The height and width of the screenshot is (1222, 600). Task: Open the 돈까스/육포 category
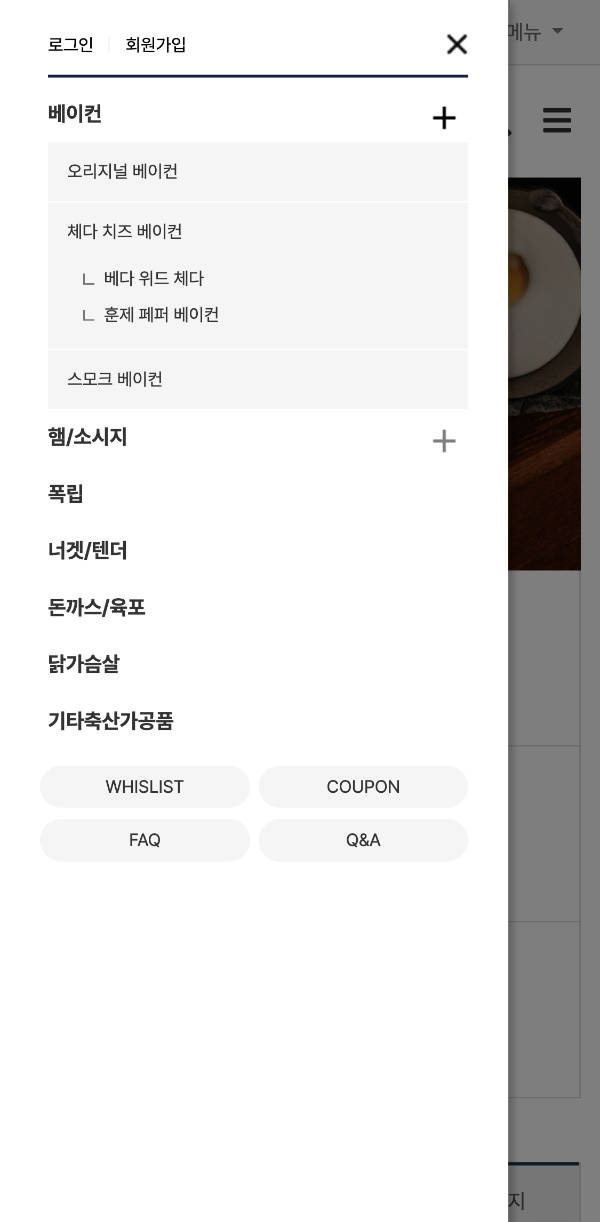click(97, 607)
